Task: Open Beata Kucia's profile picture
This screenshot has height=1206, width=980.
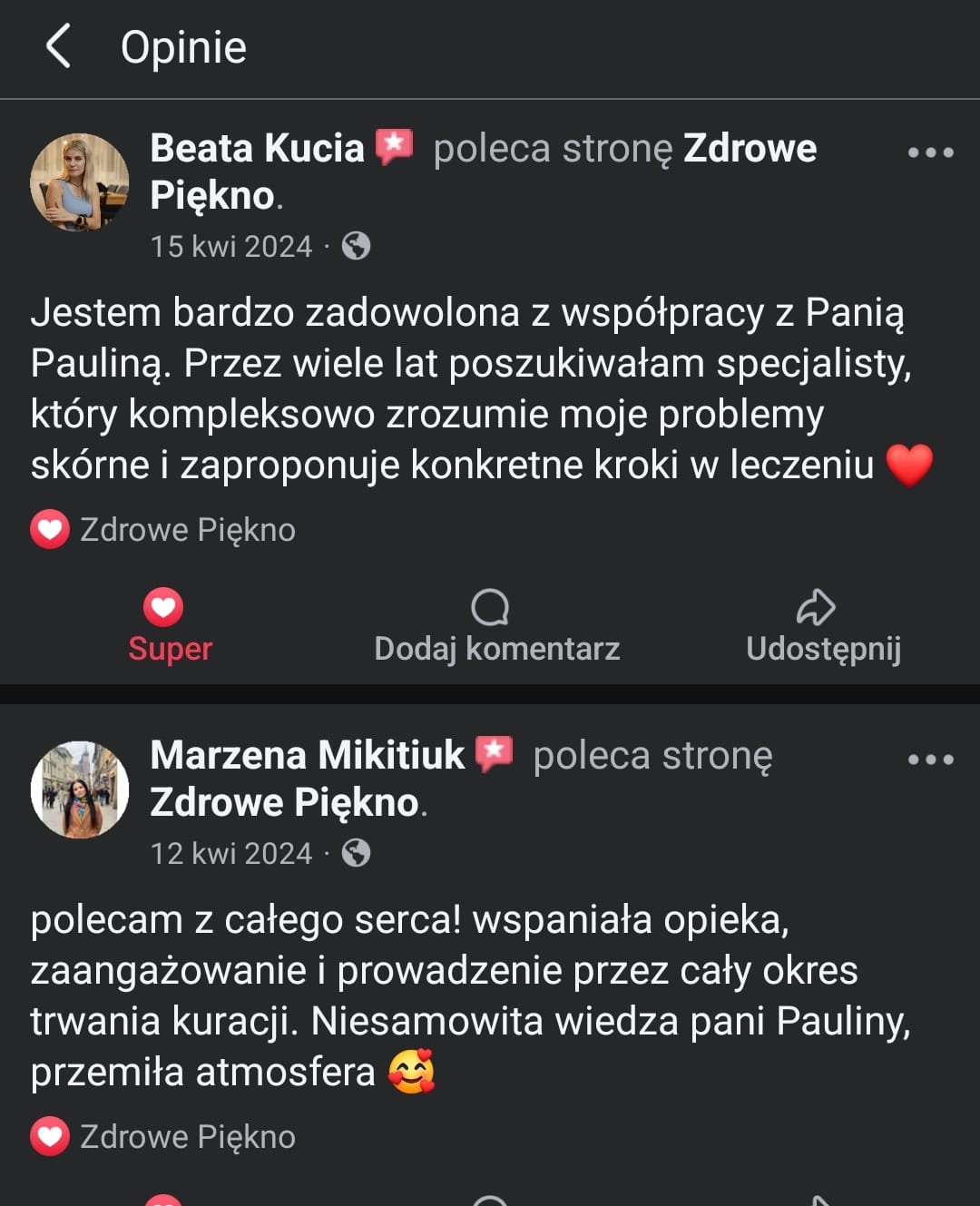Action: pos(79,182)
